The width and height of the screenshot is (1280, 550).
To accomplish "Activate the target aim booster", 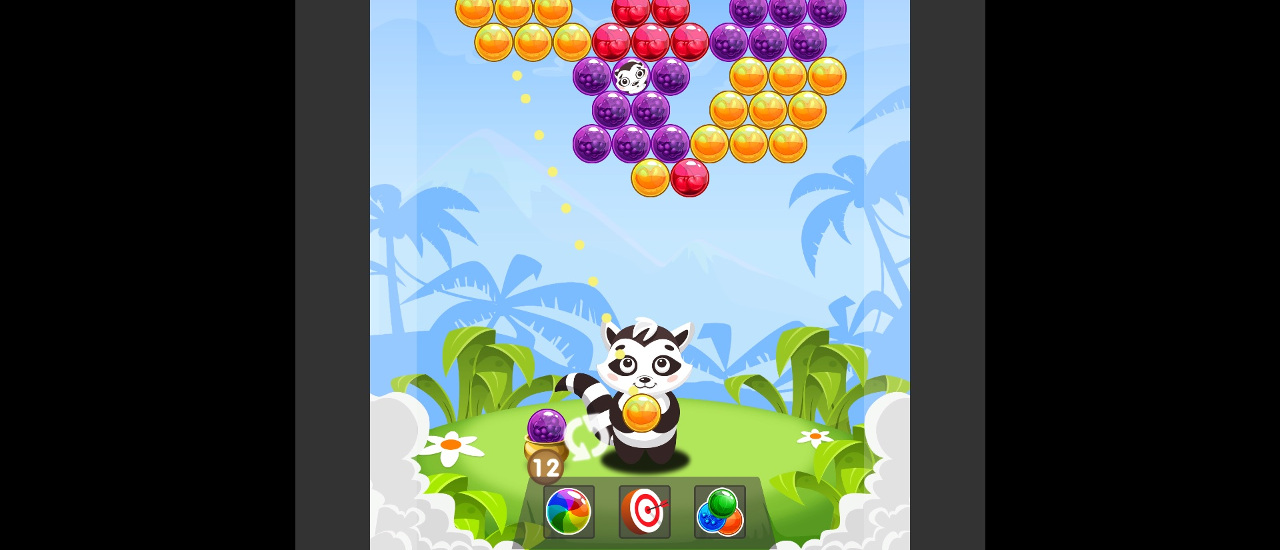I will click(x=644, y=511).
